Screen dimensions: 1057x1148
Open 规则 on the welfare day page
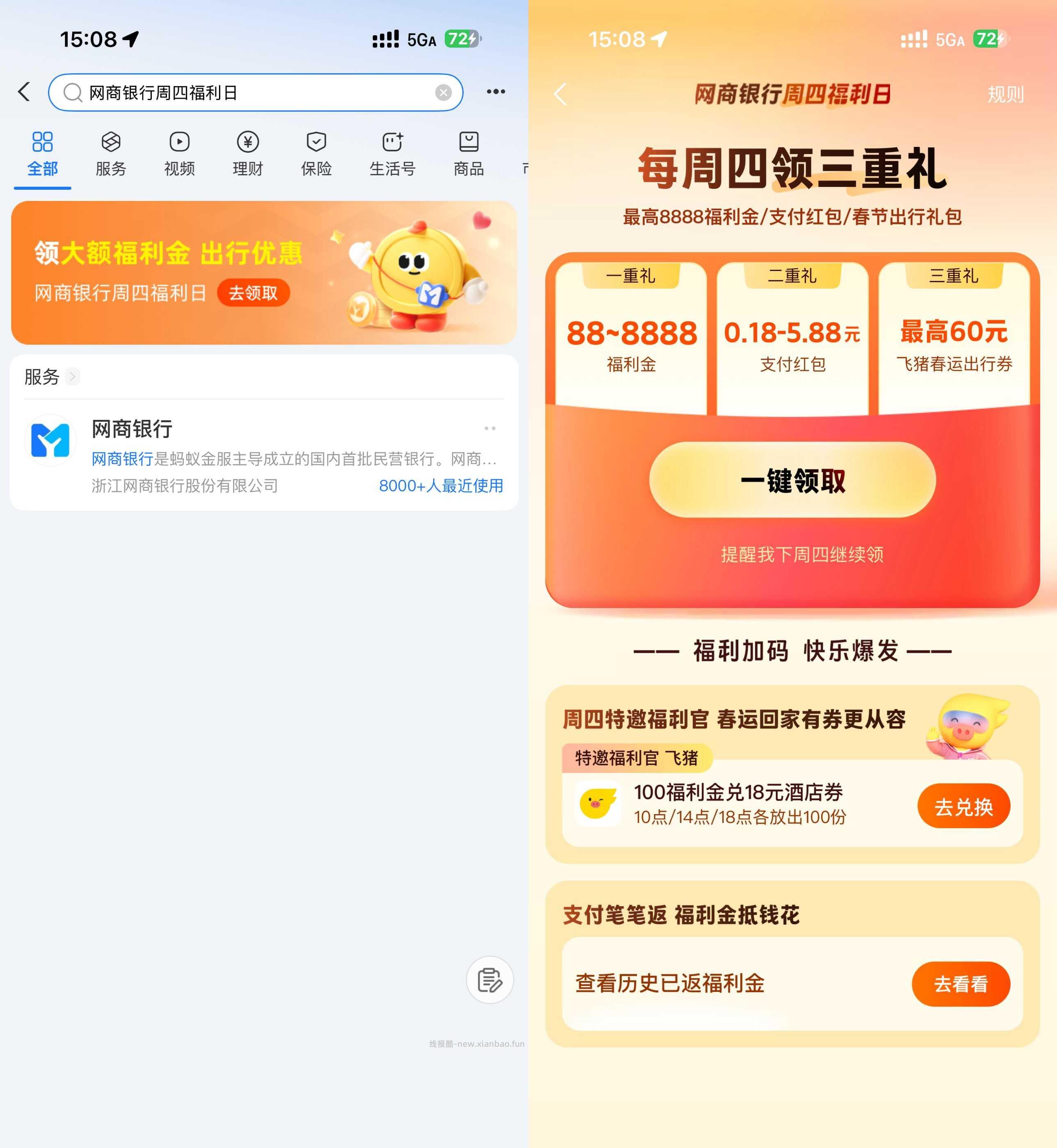[x=1005, y=94]
